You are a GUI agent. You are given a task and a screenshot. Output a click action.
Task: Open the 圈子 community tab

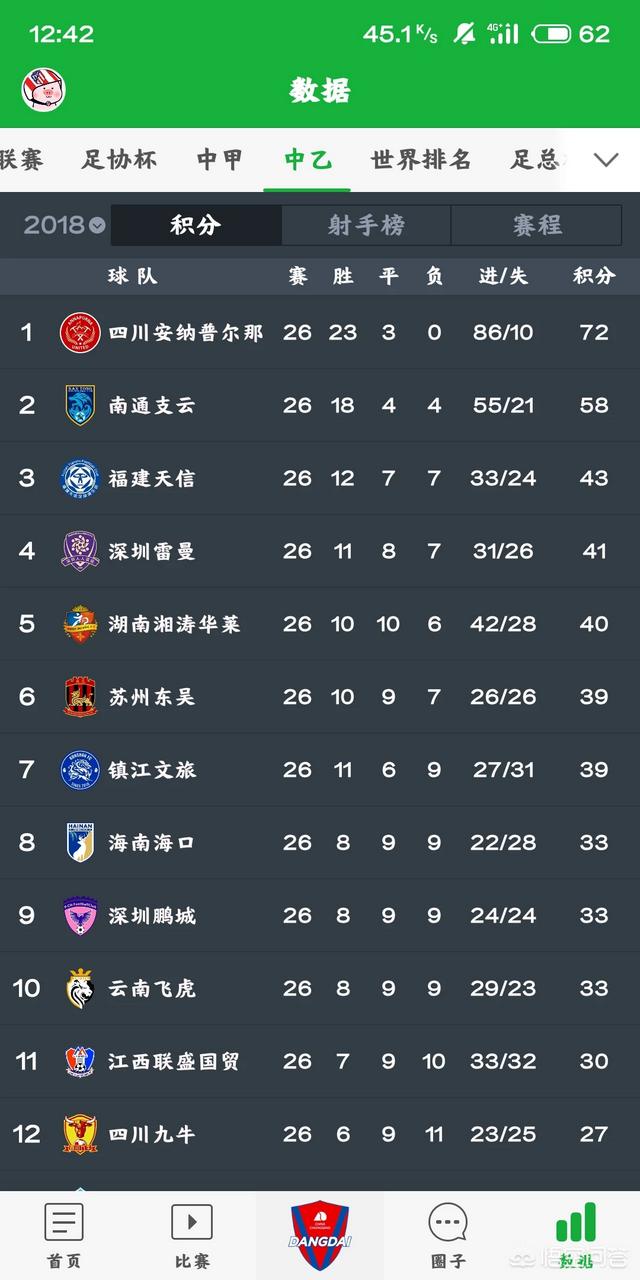[x=448, y=1236]
